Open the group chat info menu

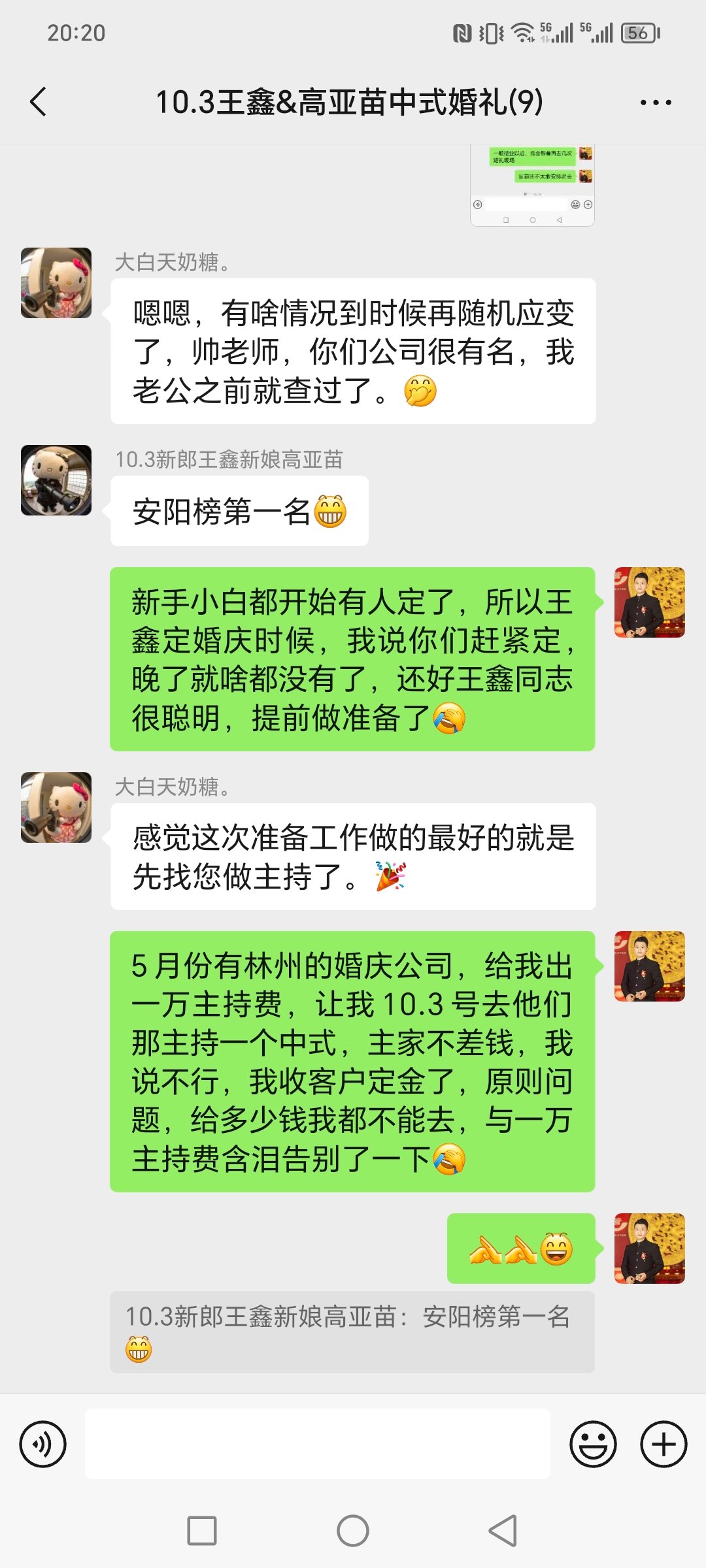click(655, 103)
